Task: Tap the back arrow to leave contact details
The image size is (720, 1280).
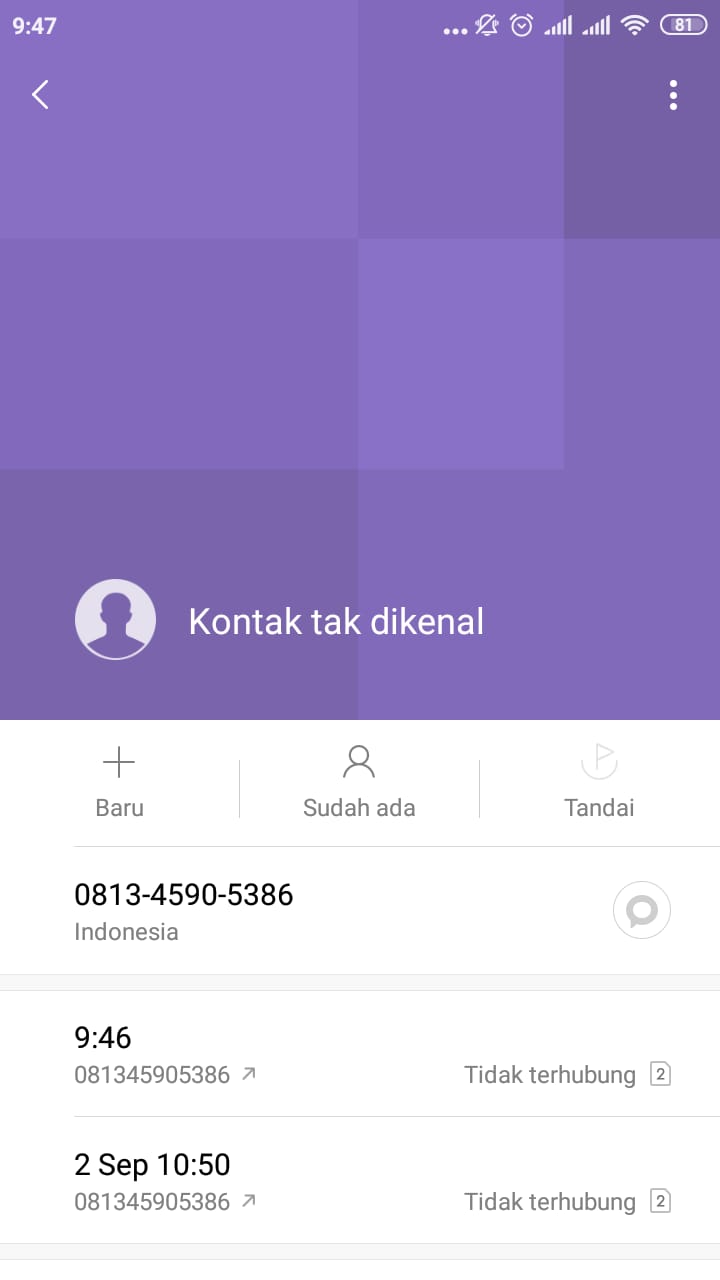Action: click(39, 94)
